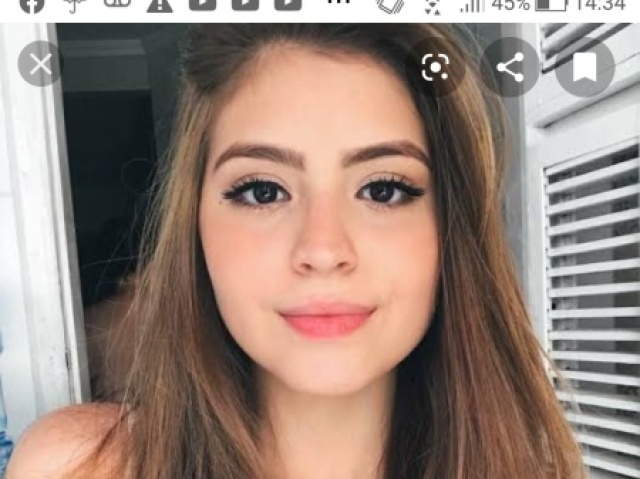
Task: Bookmark this image
Action: (585, 67)
